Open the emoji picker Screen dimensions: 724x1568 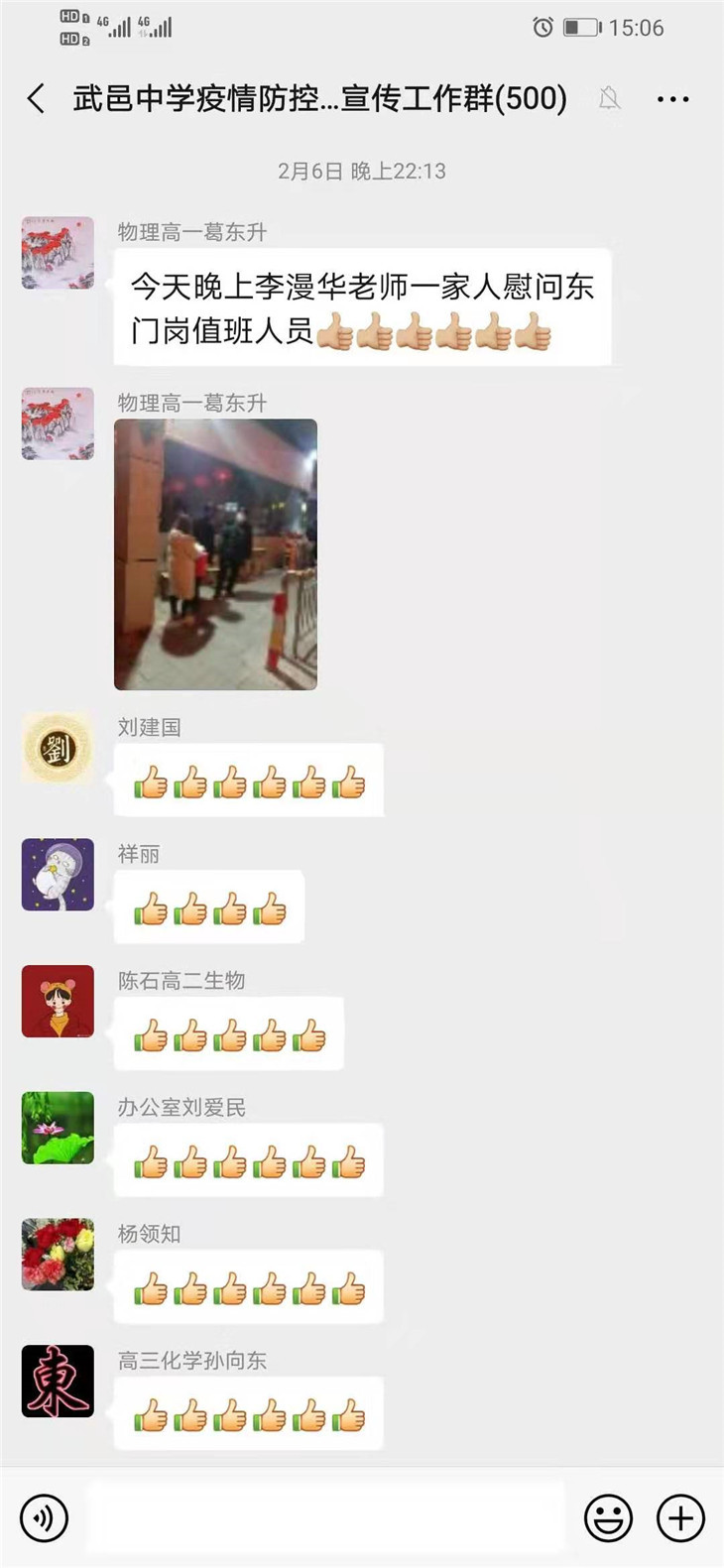point(608,1517)
